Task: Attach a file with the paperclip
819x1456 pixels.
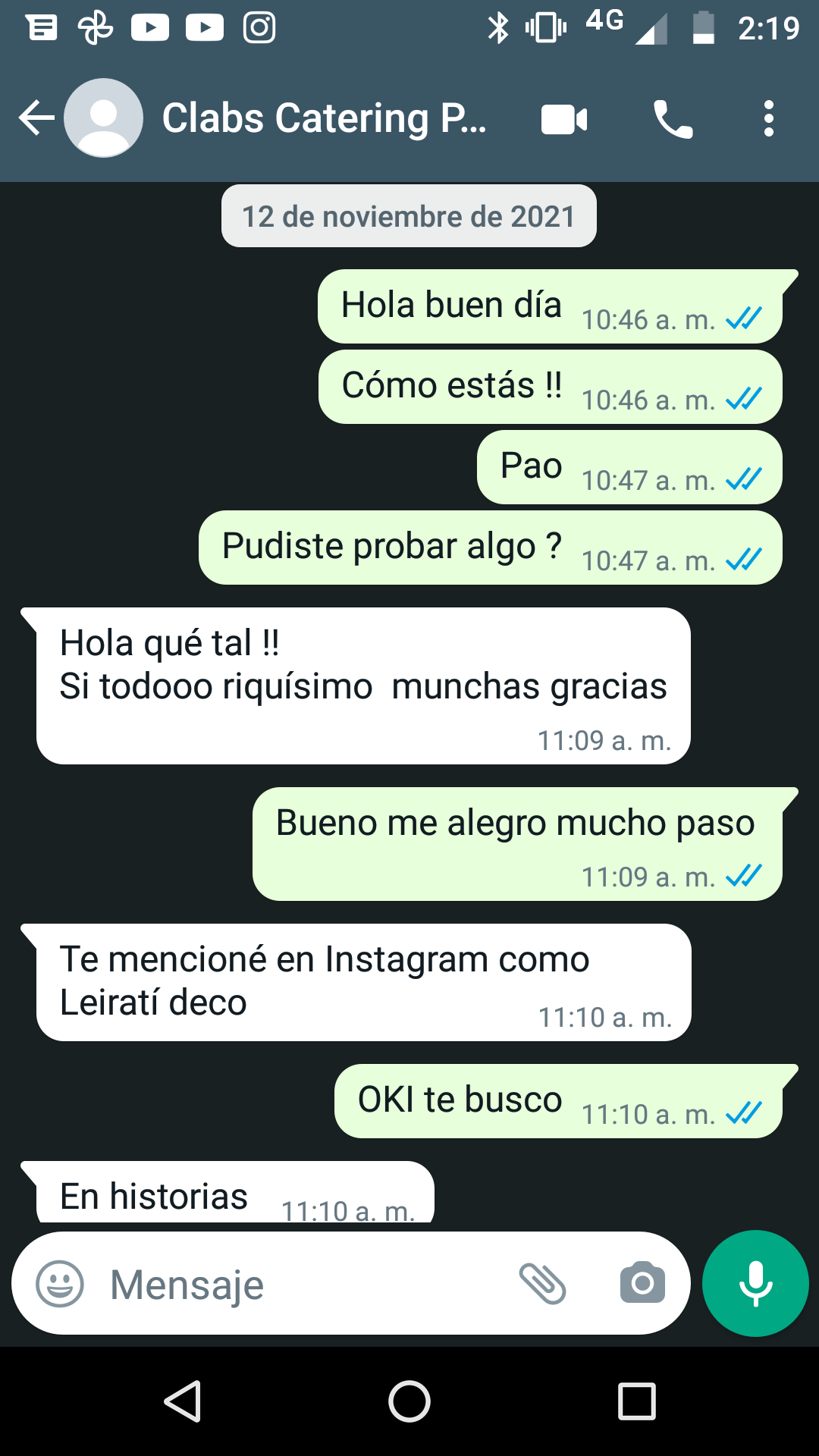Action: pos(542,1284)
